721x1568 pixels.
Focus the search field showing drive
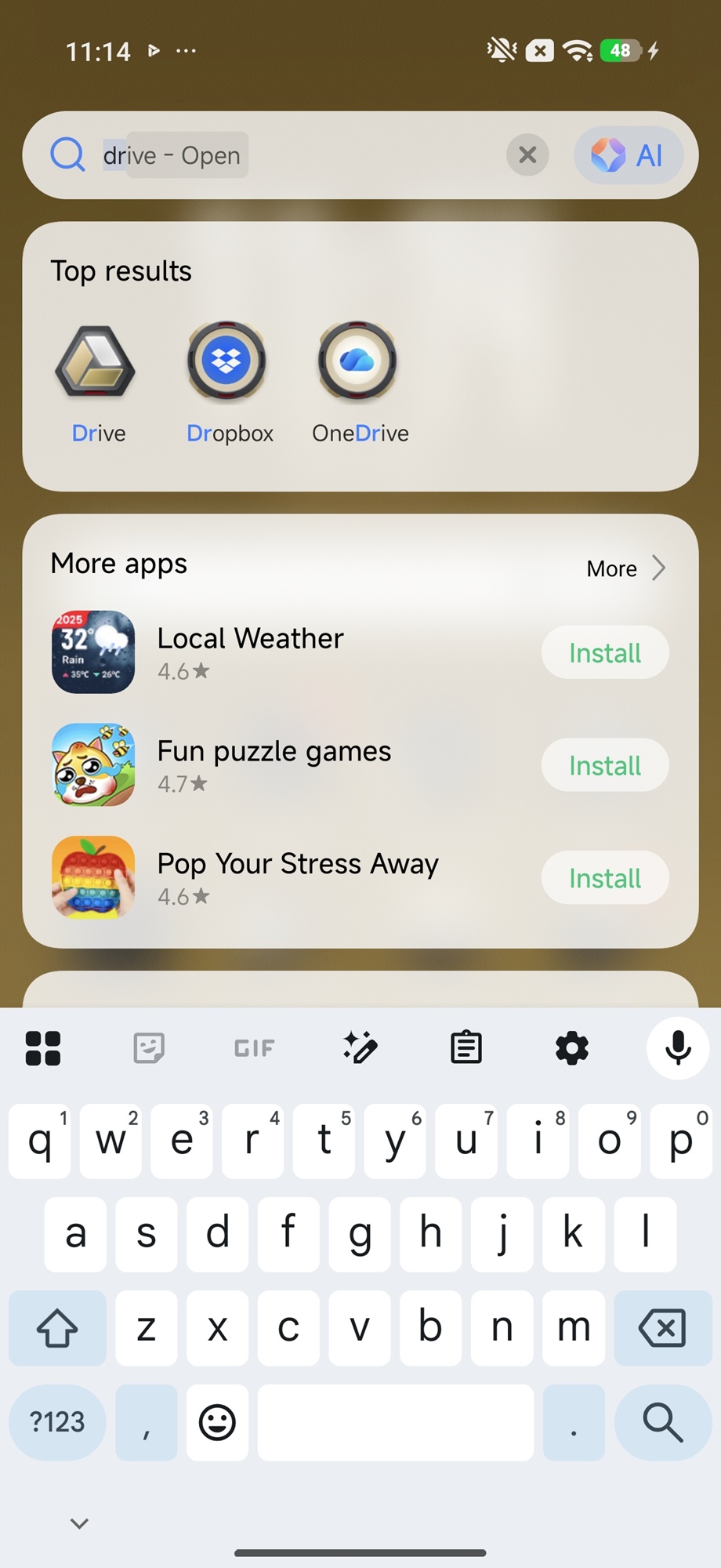298,155
